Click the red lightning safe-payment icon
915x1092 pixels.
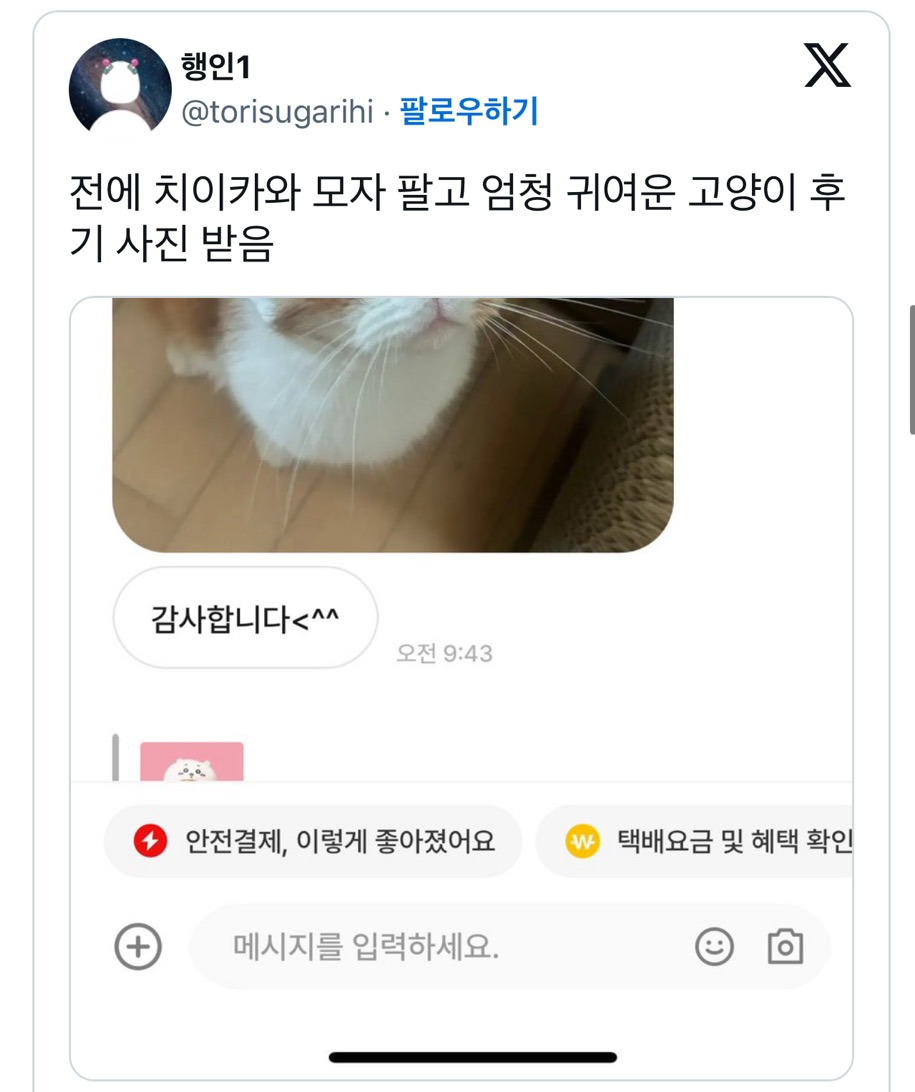(147, 843)
